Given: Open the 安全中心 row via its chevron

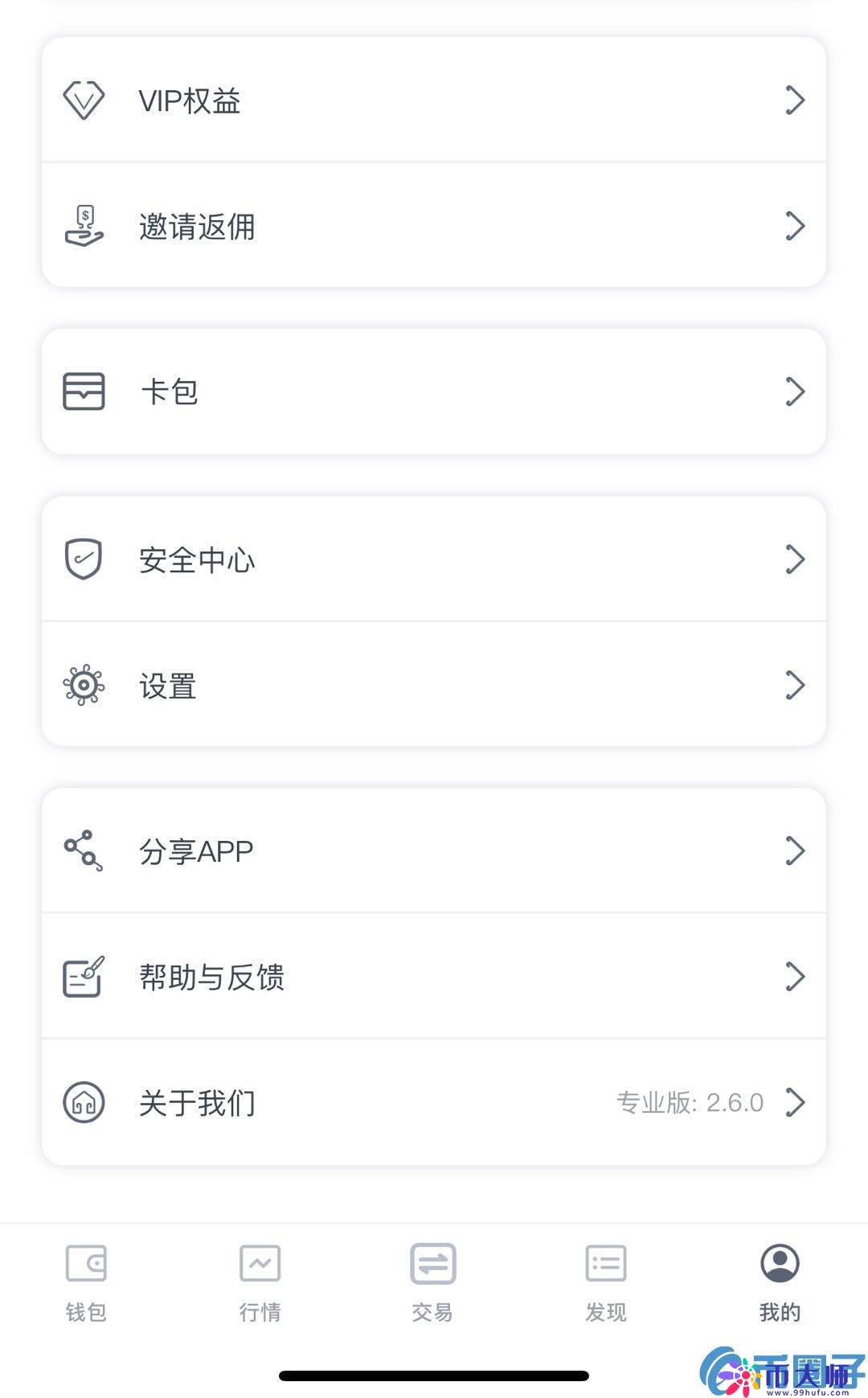Looking at the screenshot, I should (796, 557).
